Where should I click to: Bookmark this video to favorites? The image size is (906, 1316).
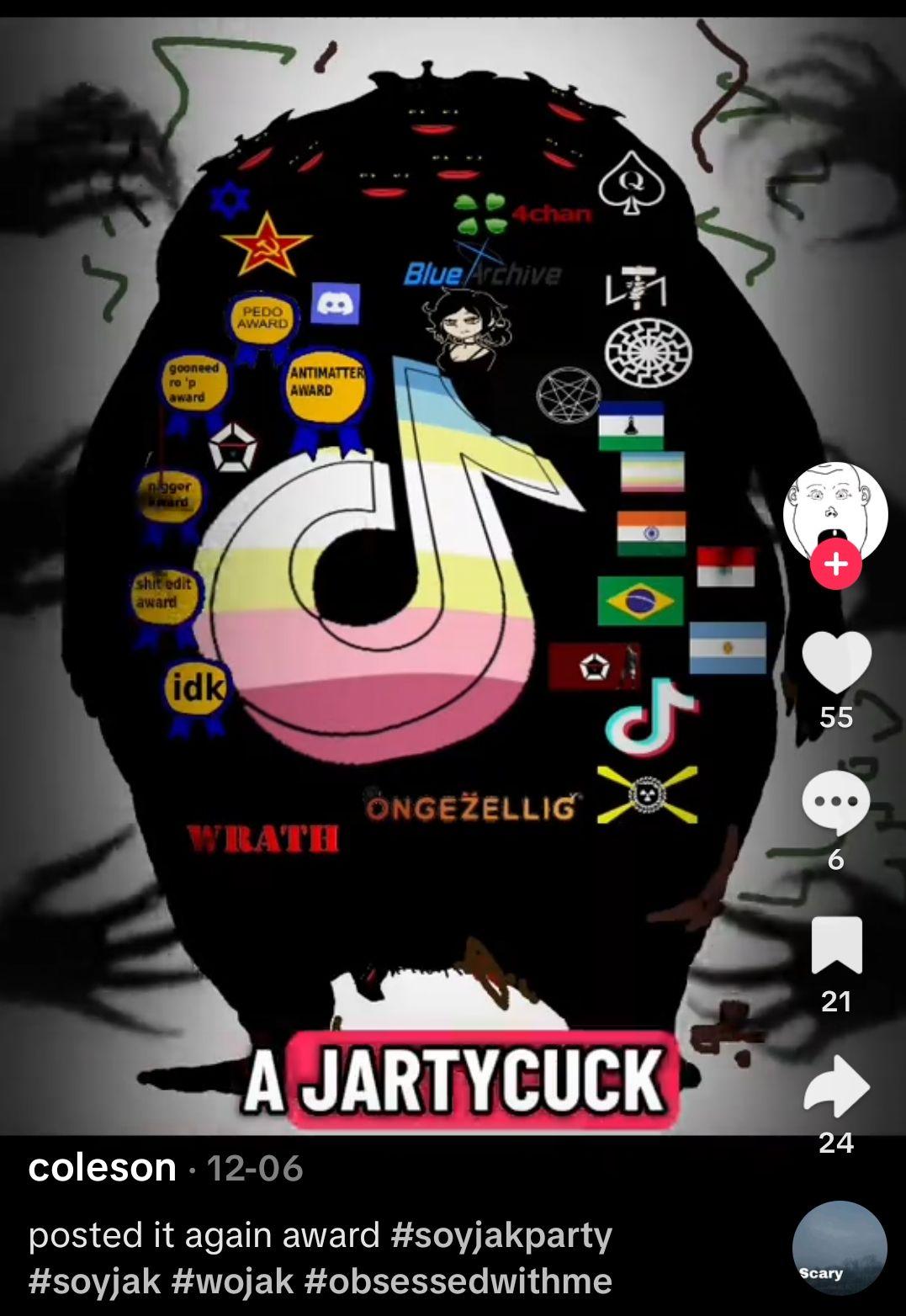[x=836, y=945]
